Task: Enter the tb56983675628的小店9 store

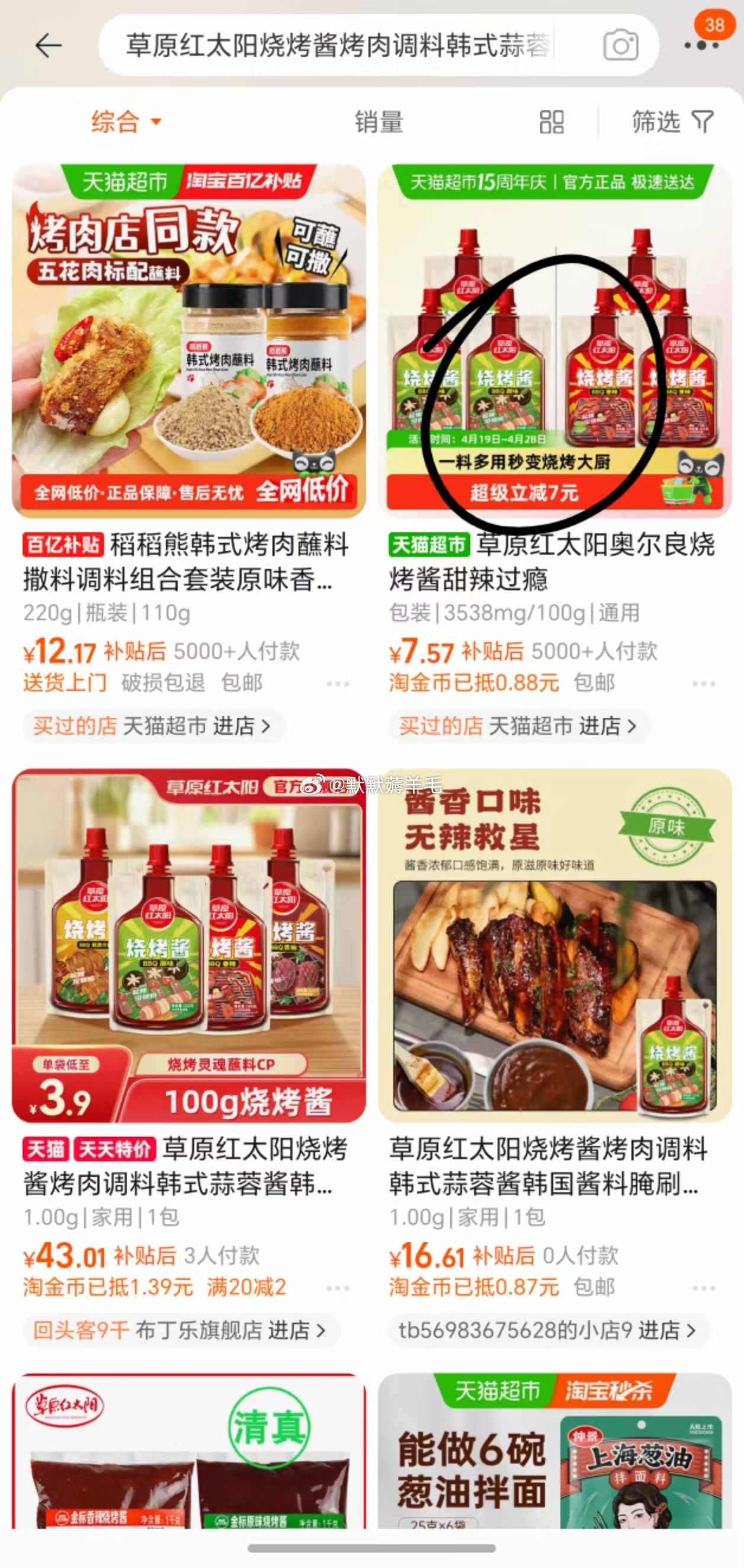Action: (546, 1330)
